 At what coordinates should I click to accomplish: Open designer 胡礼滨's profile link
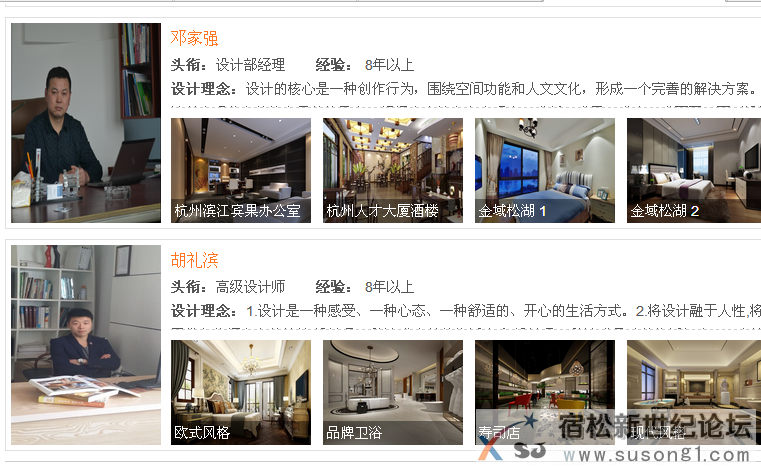(x=194, y=261)
